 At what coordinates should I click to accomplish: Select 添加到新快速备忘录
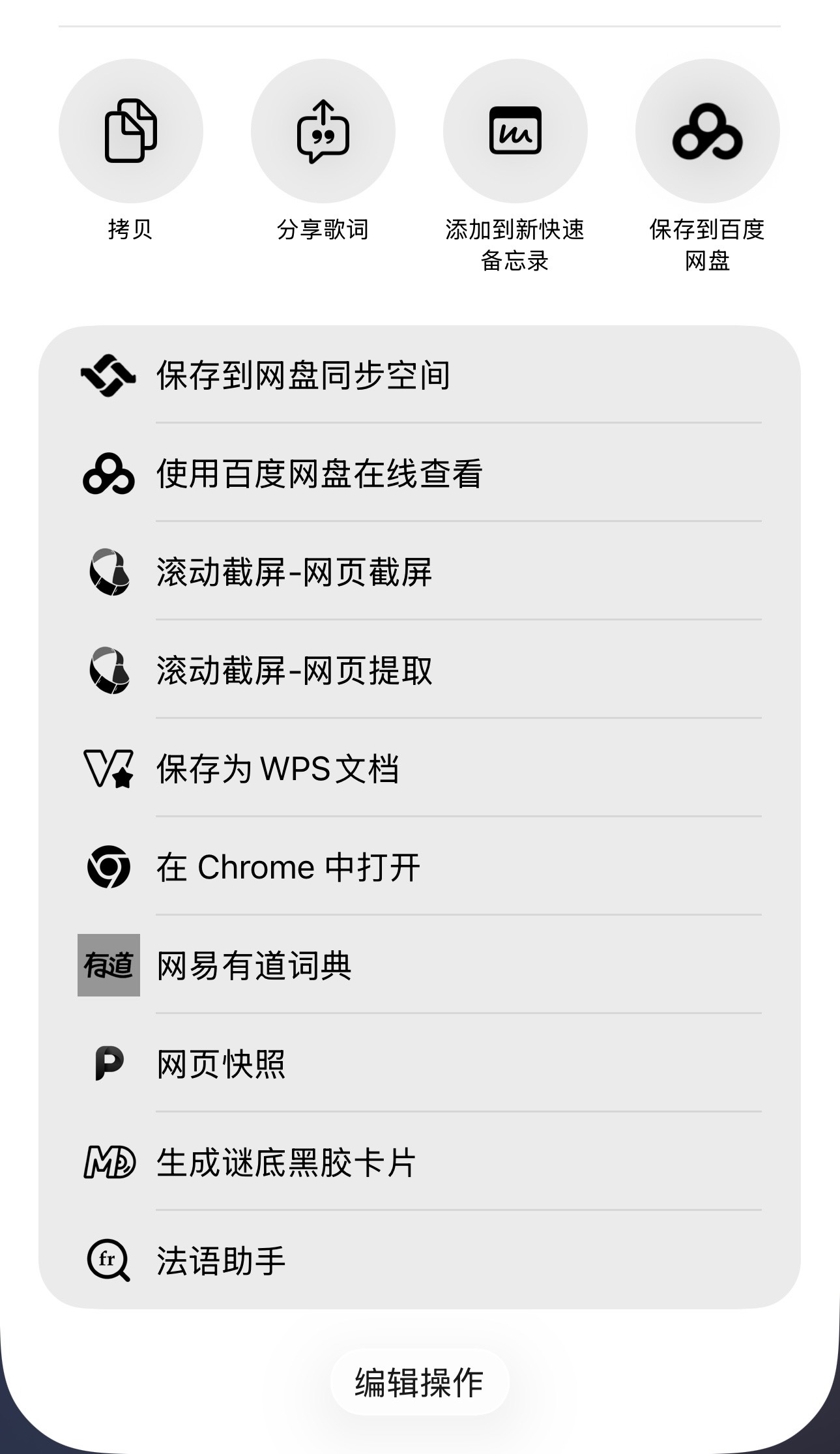tap(515, 131)
